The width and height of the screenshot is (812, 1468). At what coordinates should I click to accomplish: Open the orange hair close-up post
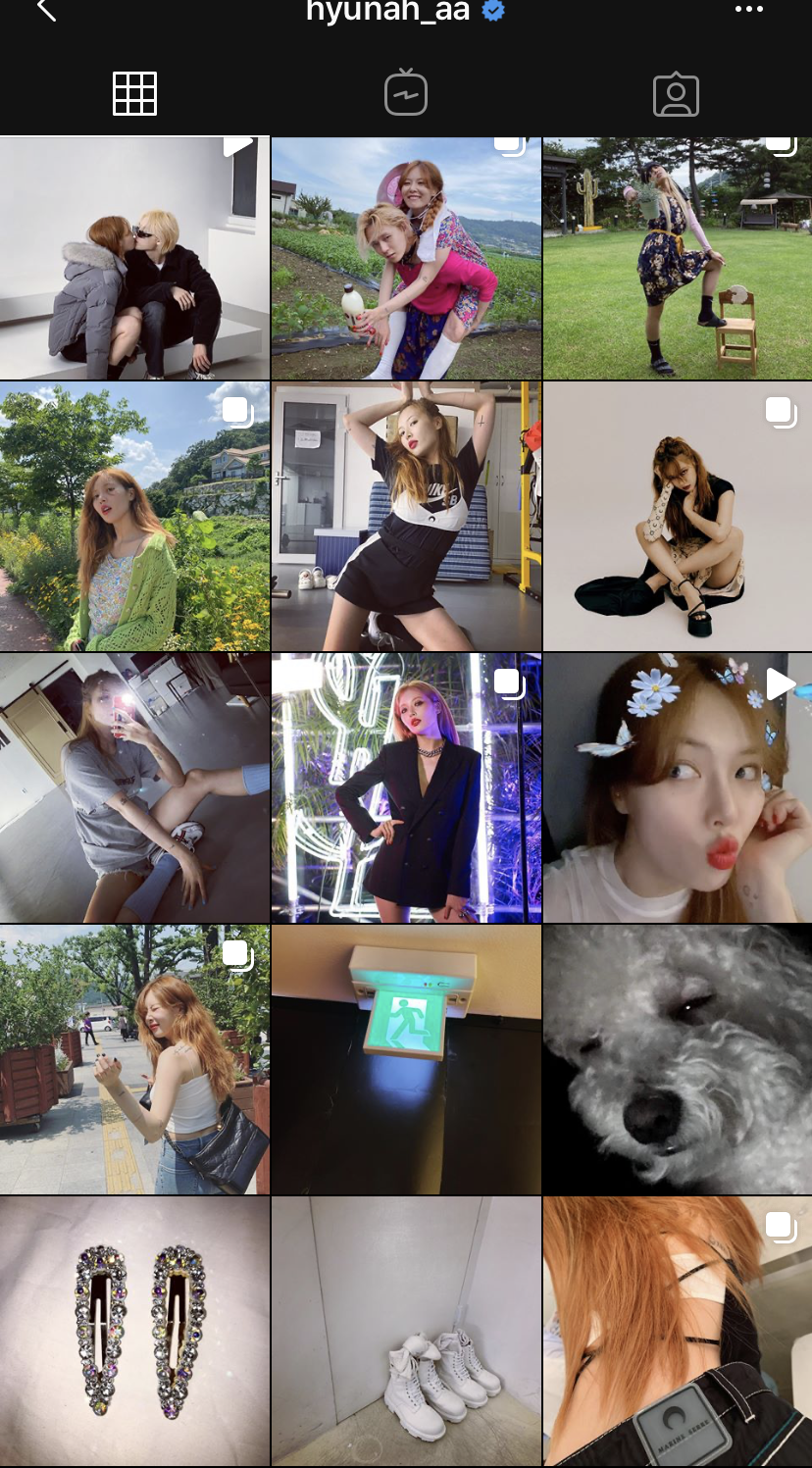pos(678,1332)
